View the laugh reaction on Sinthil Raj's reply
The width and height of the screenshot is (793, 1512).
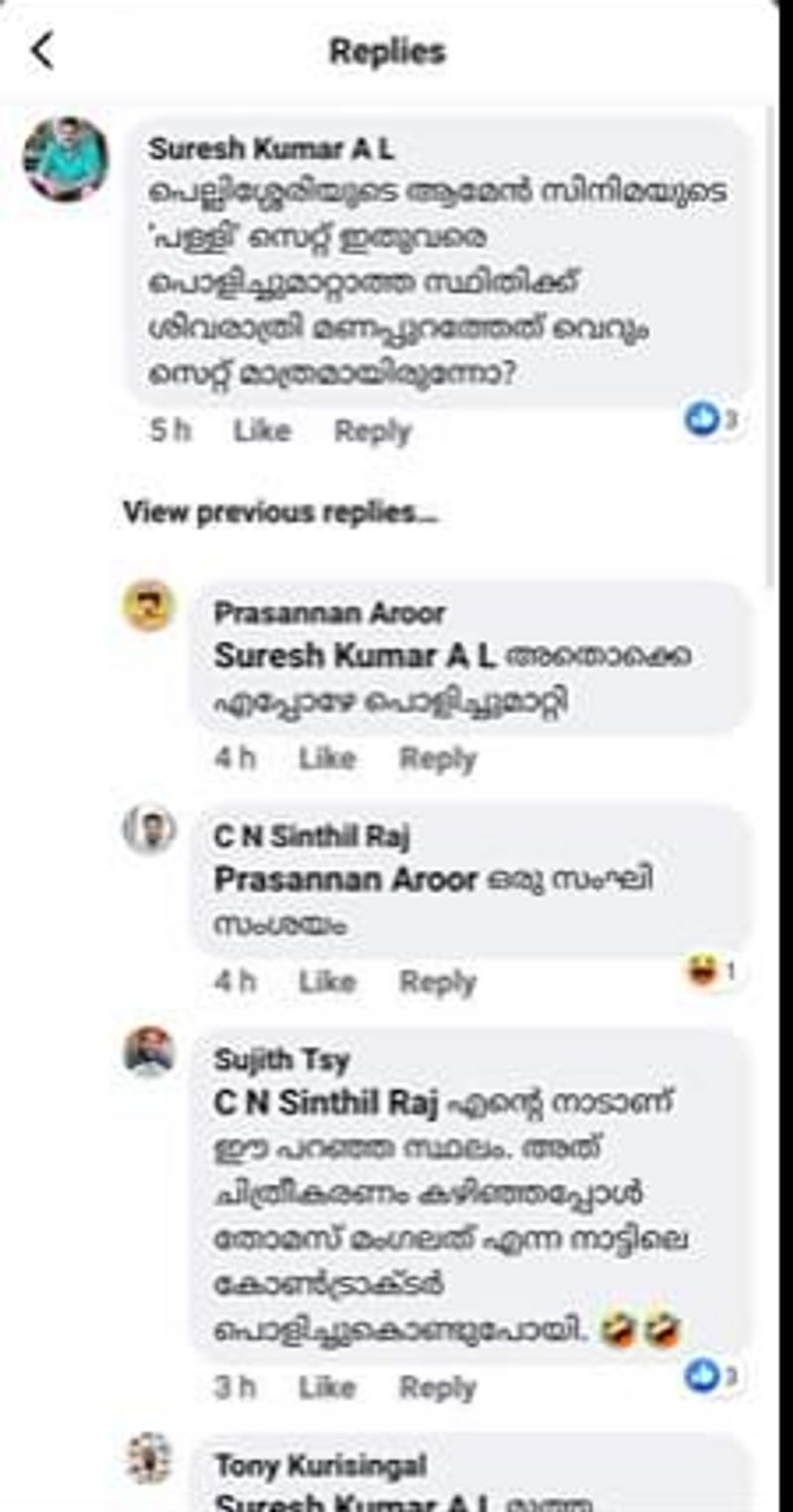pyautogui.click(x=712, y=973)
